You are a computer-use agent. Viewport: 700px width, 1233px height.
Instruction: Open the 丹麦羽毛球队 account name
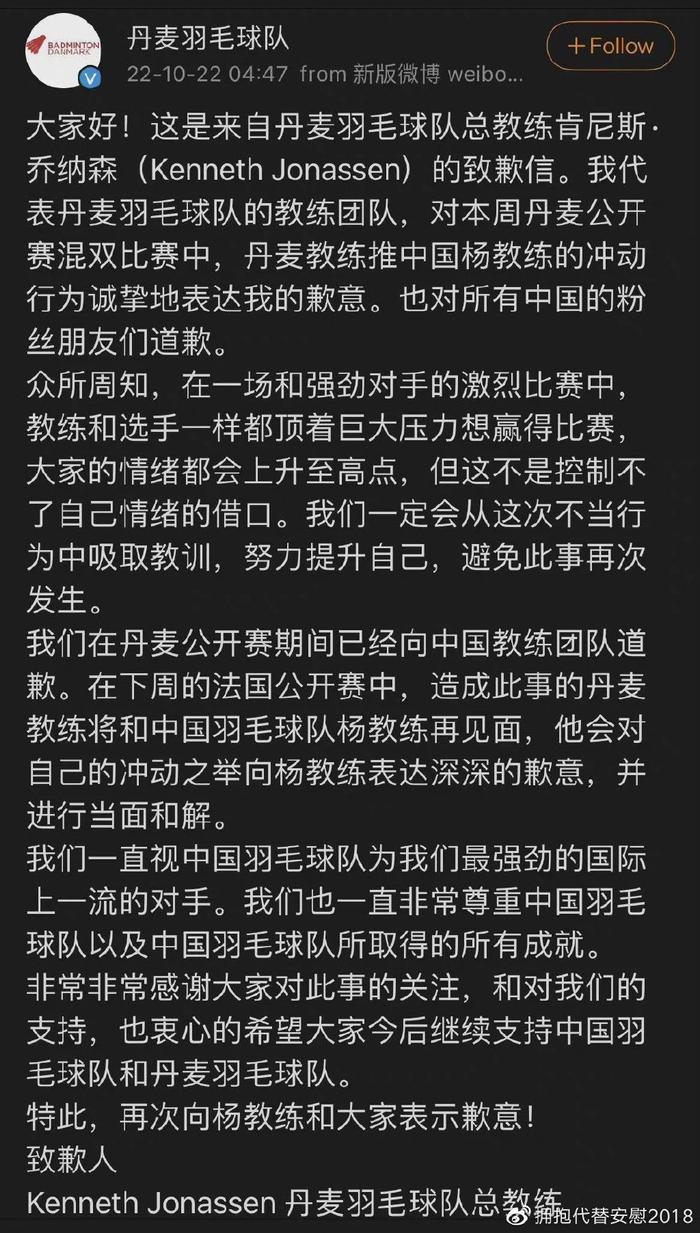(207, 37)
